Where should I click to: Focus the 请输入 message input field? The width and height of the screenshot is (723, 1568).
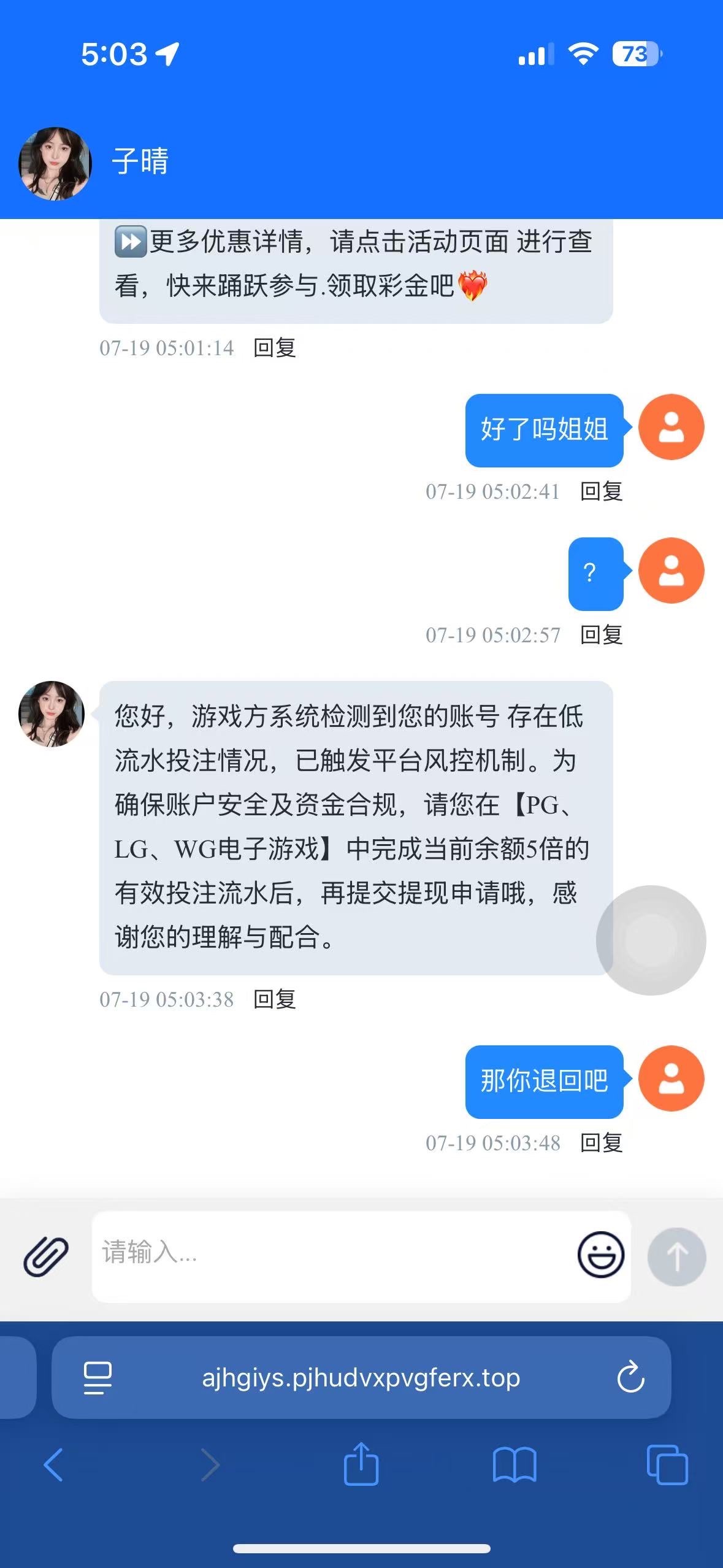(x=331, y=1256)
